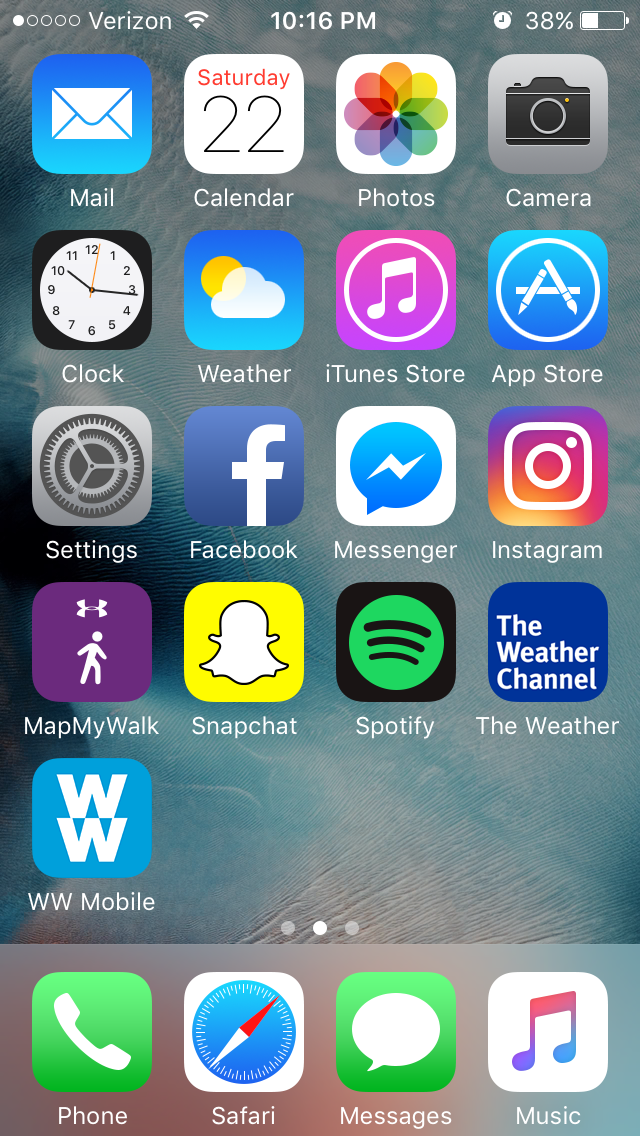Launch Facebook
This screenshot has width=640, height=1136.
(244, 466)
